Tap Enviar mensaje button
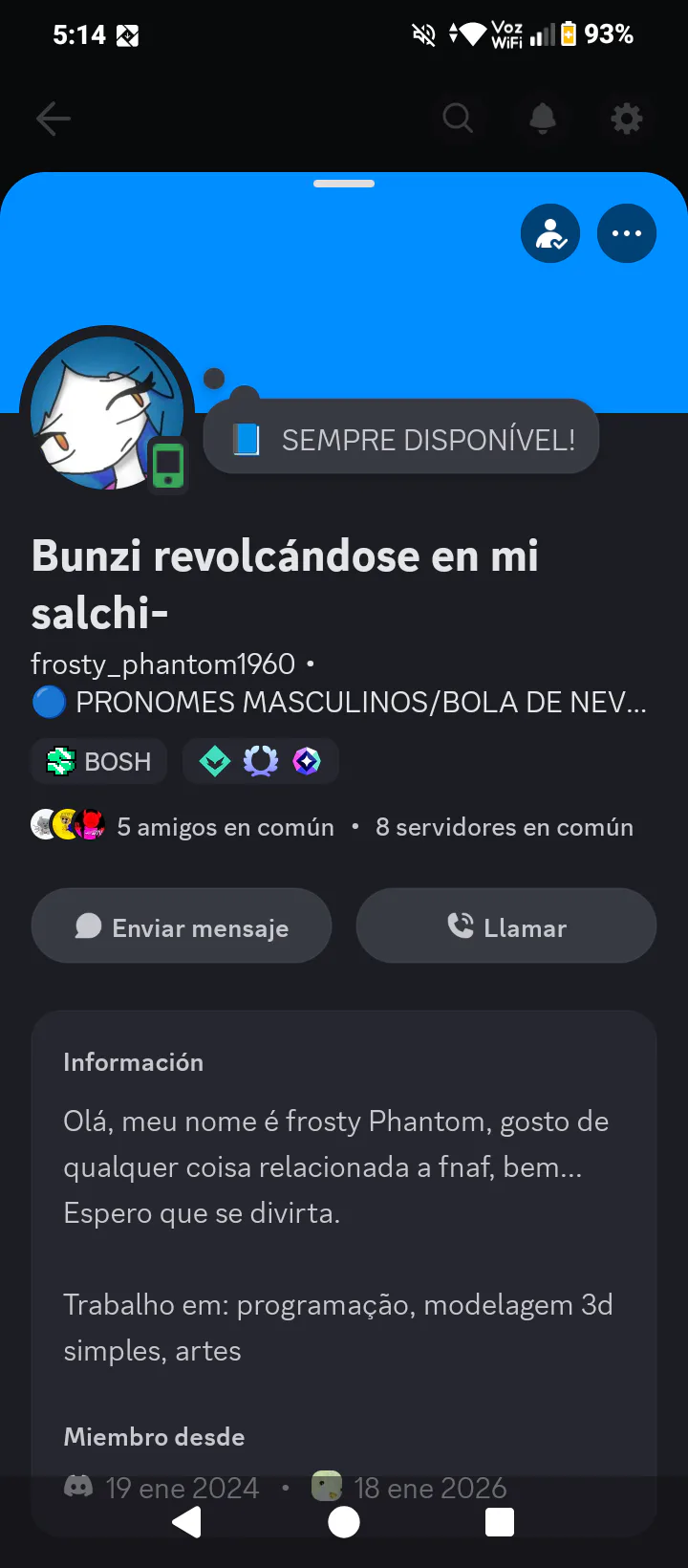Image resolution: width=688 pixels, height=1568 pixels. pyautogui.click(x=182, y=926)
